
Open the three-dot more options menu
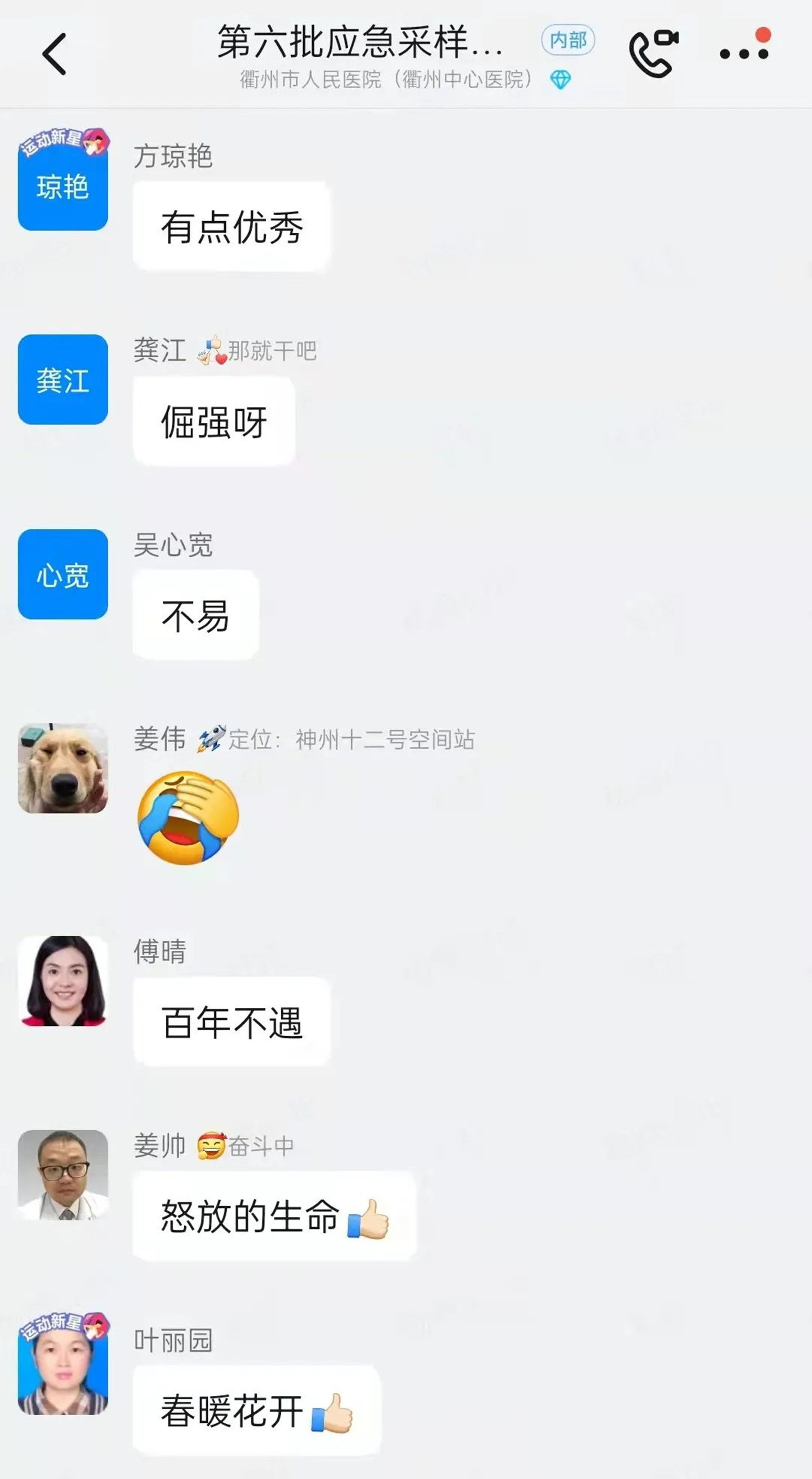[x=744, y=53]
